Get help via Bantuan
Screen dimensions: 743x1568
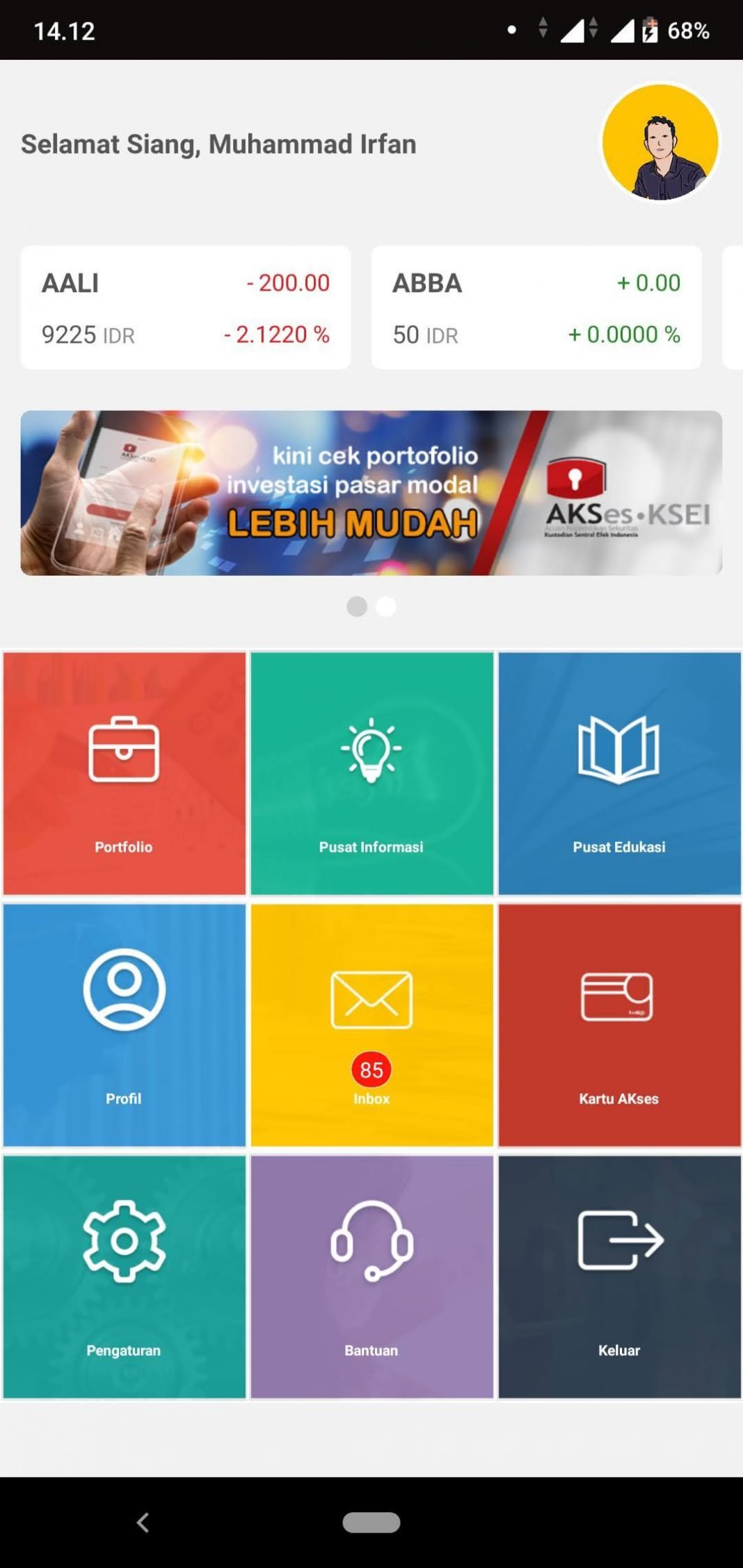coord(371,1277)
